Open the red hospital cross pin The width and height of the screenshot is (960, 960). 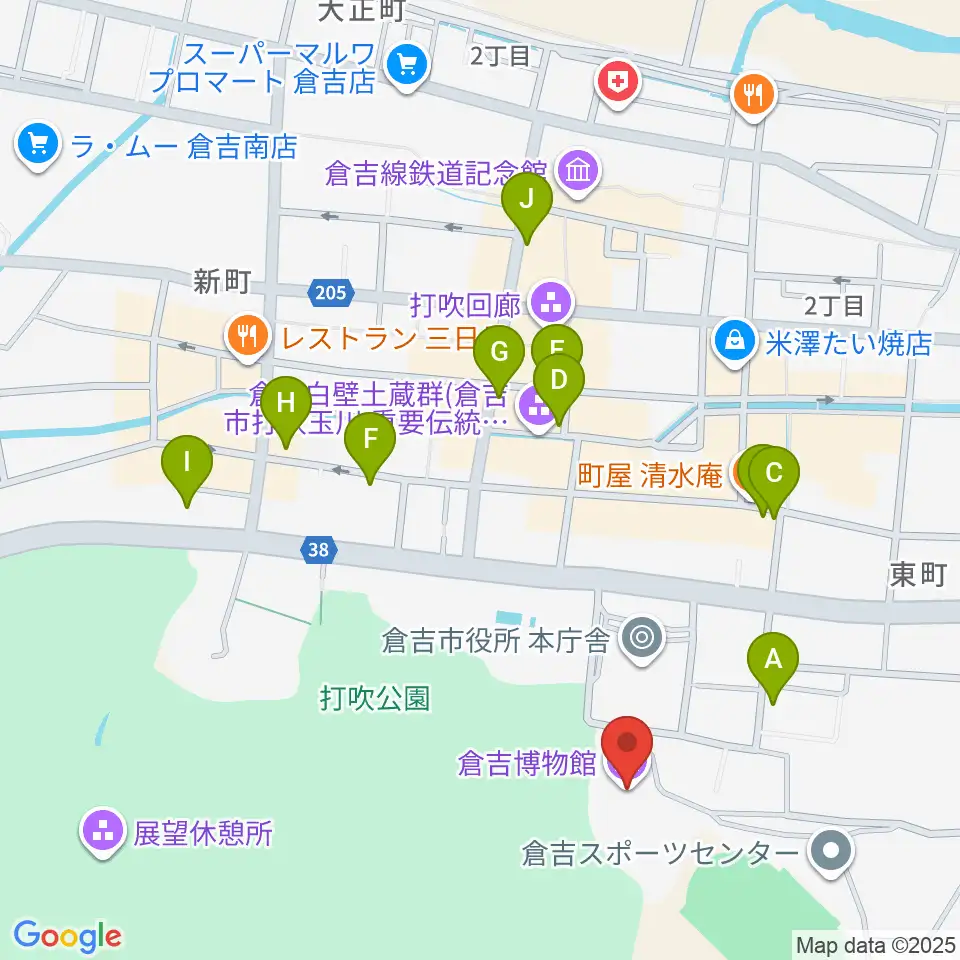click(x=618, y=83)
